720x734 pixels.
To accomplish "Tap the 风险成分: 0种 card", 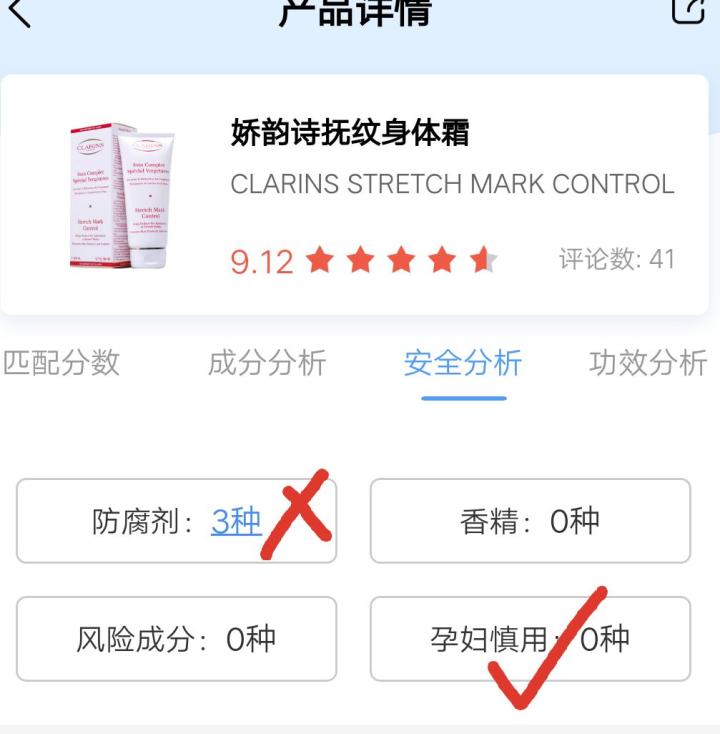I will (x=177, y=639).
